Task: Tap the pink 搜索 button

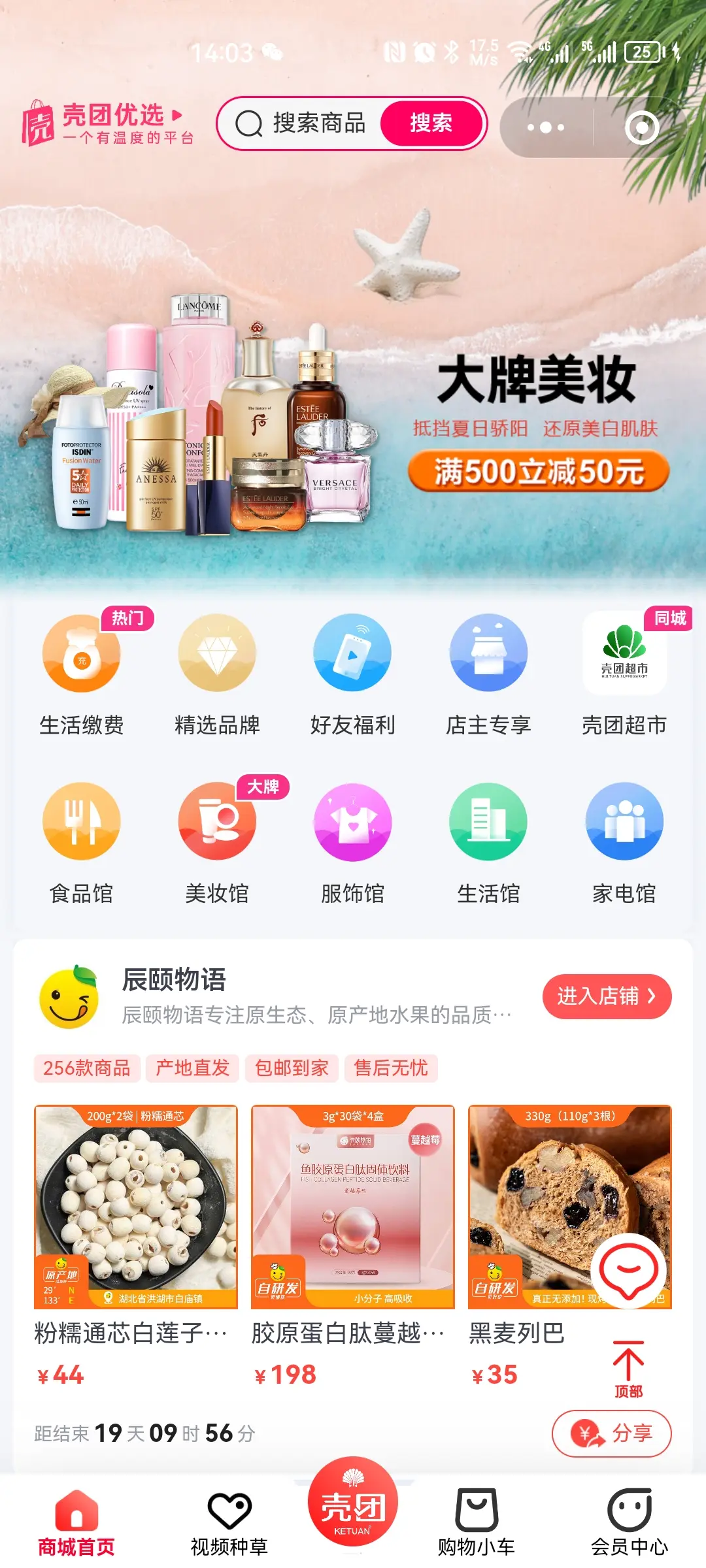Action: coord(431,123)
